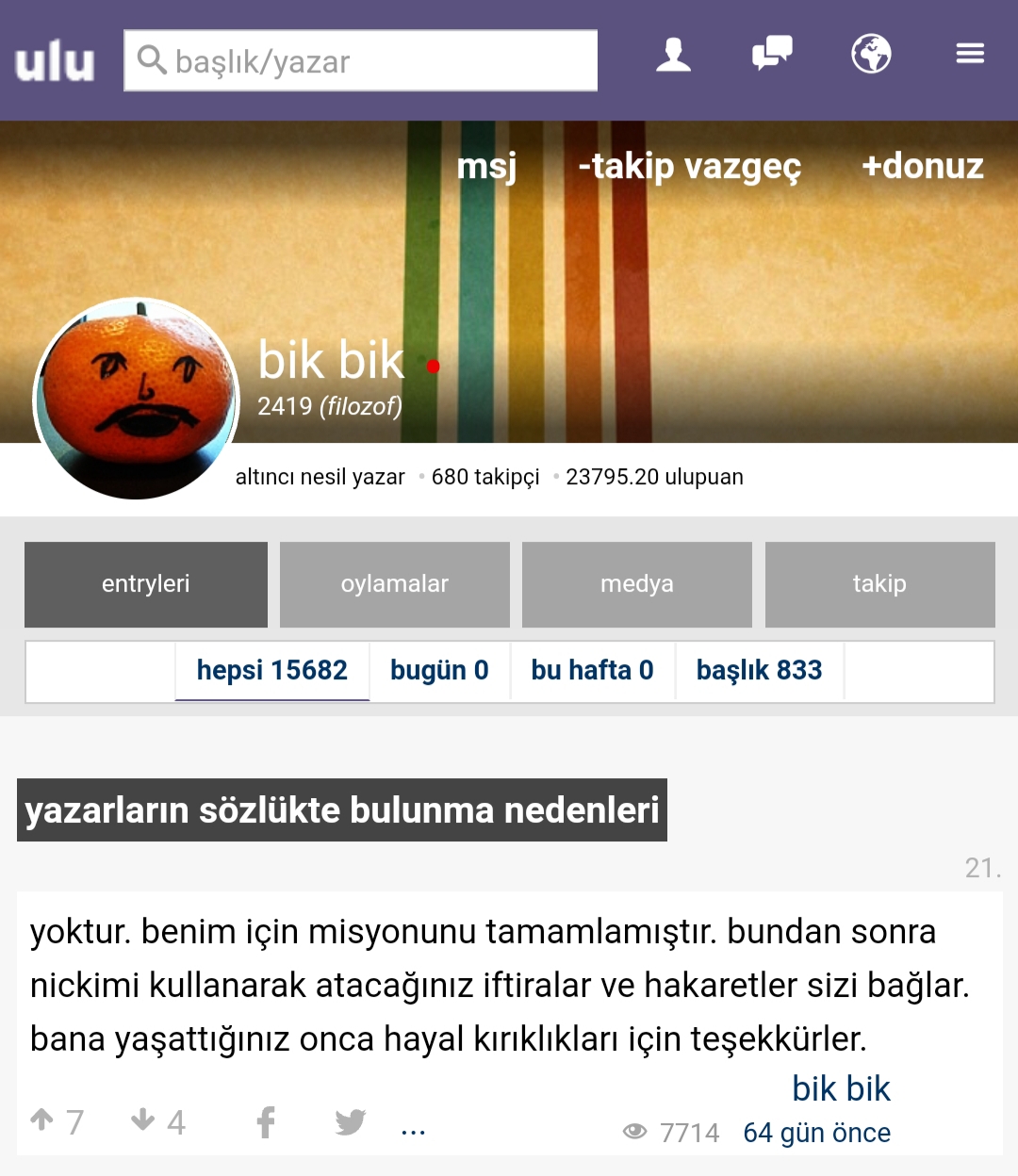Unfollow with -takip vazgeç
1018x1176 pixels.
point(689,166)
